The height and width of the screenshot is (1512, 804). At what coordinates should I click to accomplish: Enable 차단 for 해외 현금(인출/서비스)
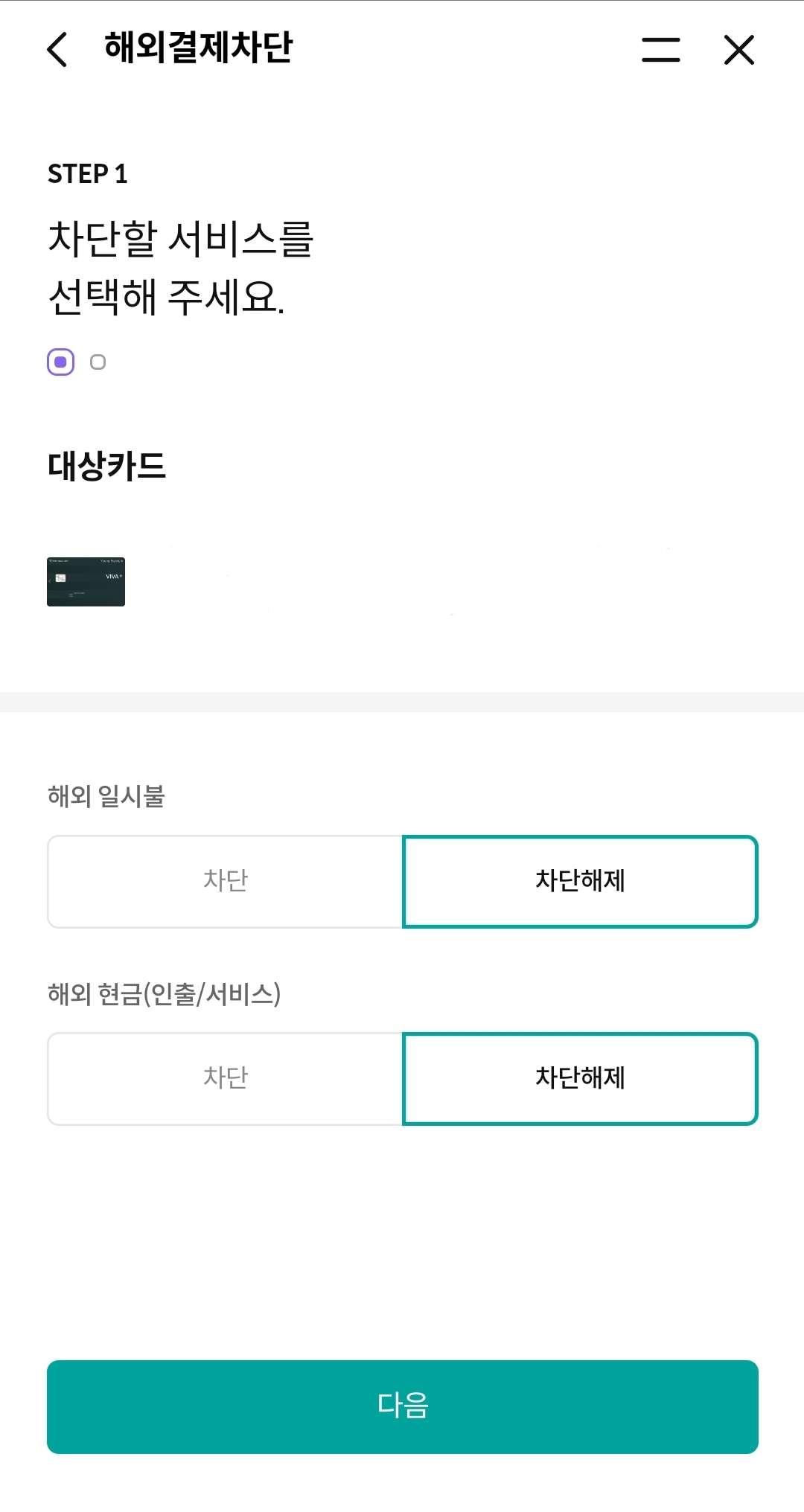pyautogui.click(x=225, y=1077)
